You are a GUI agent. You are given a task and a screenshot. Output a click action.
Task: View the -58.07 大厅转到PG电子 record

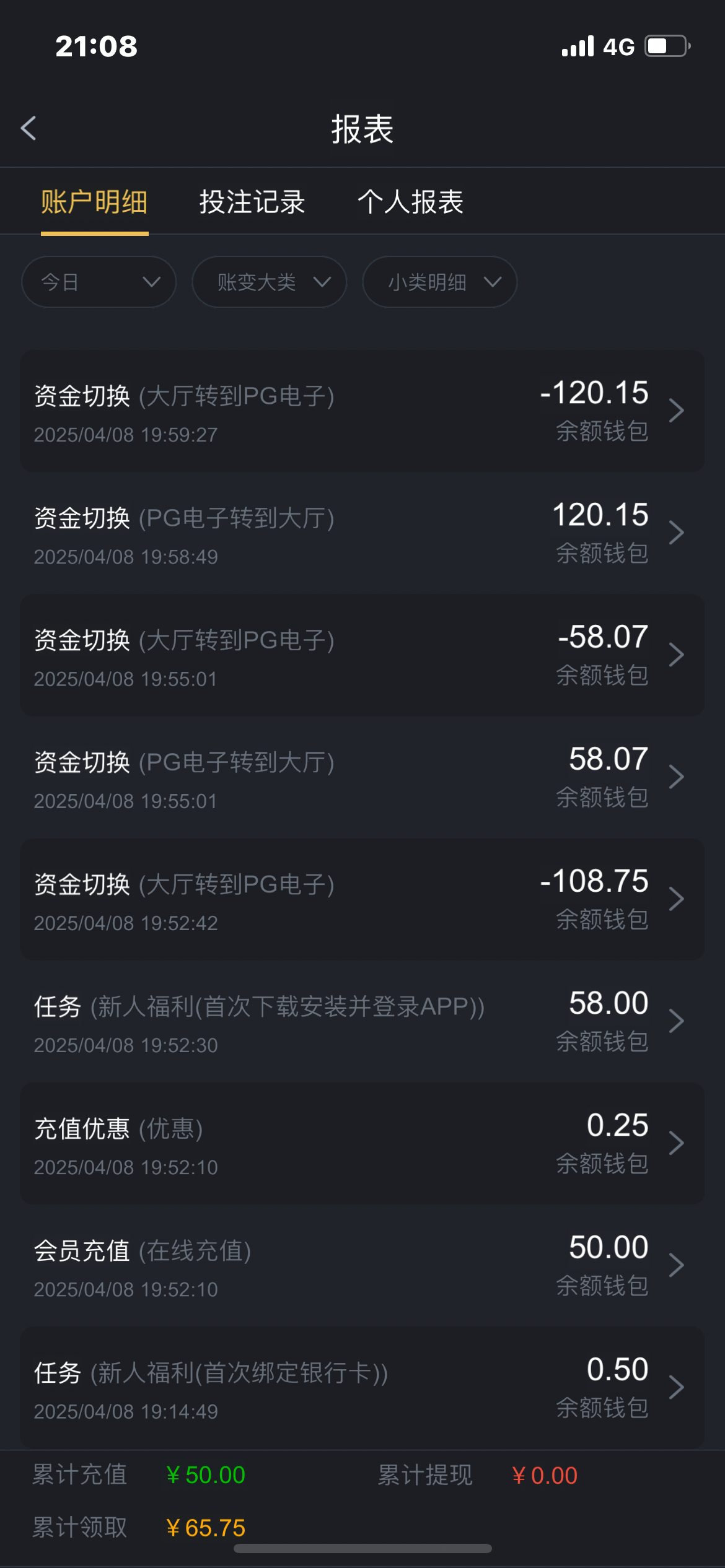click(x=362, y=655)
